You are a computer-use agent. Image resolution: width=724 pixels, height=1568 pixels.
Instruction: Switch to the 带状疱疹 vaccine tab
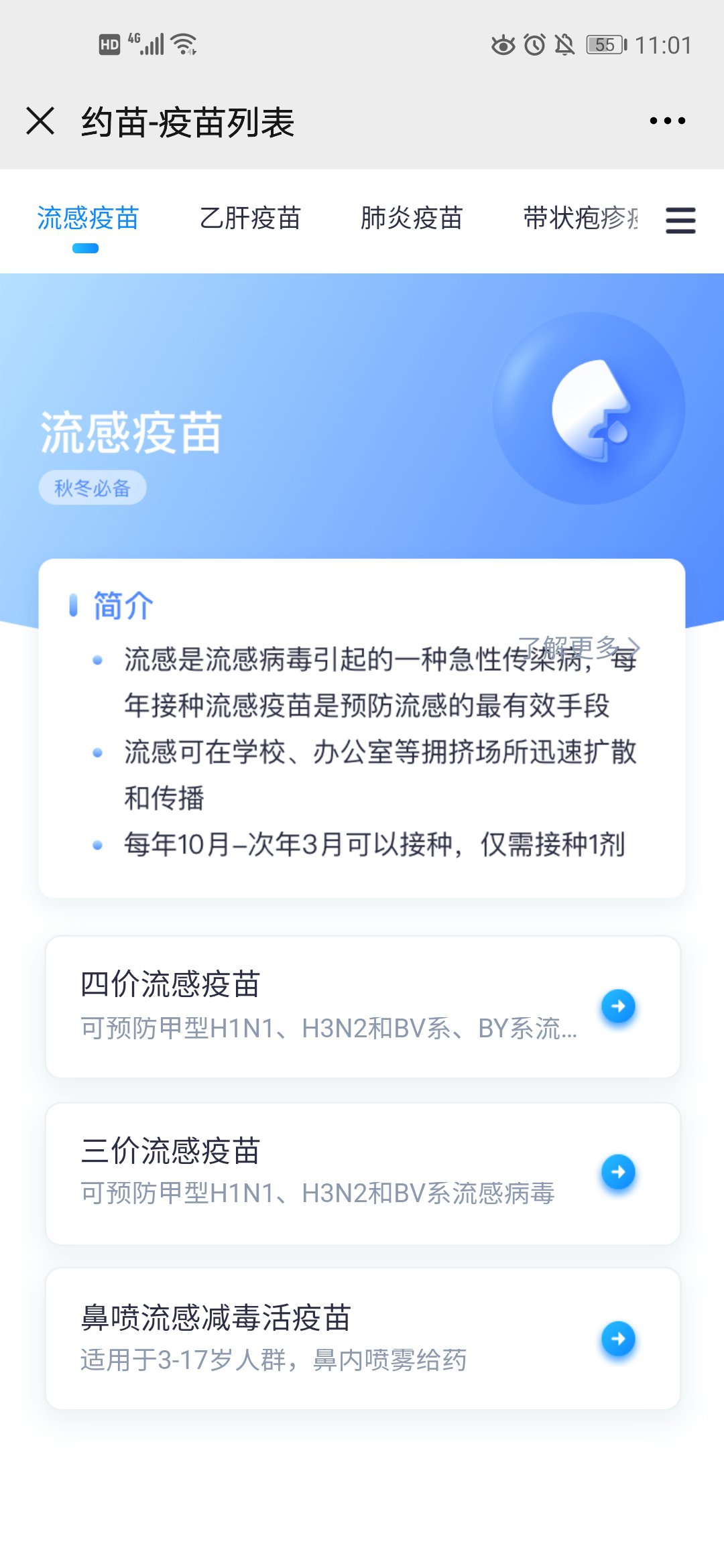point(581,218)
